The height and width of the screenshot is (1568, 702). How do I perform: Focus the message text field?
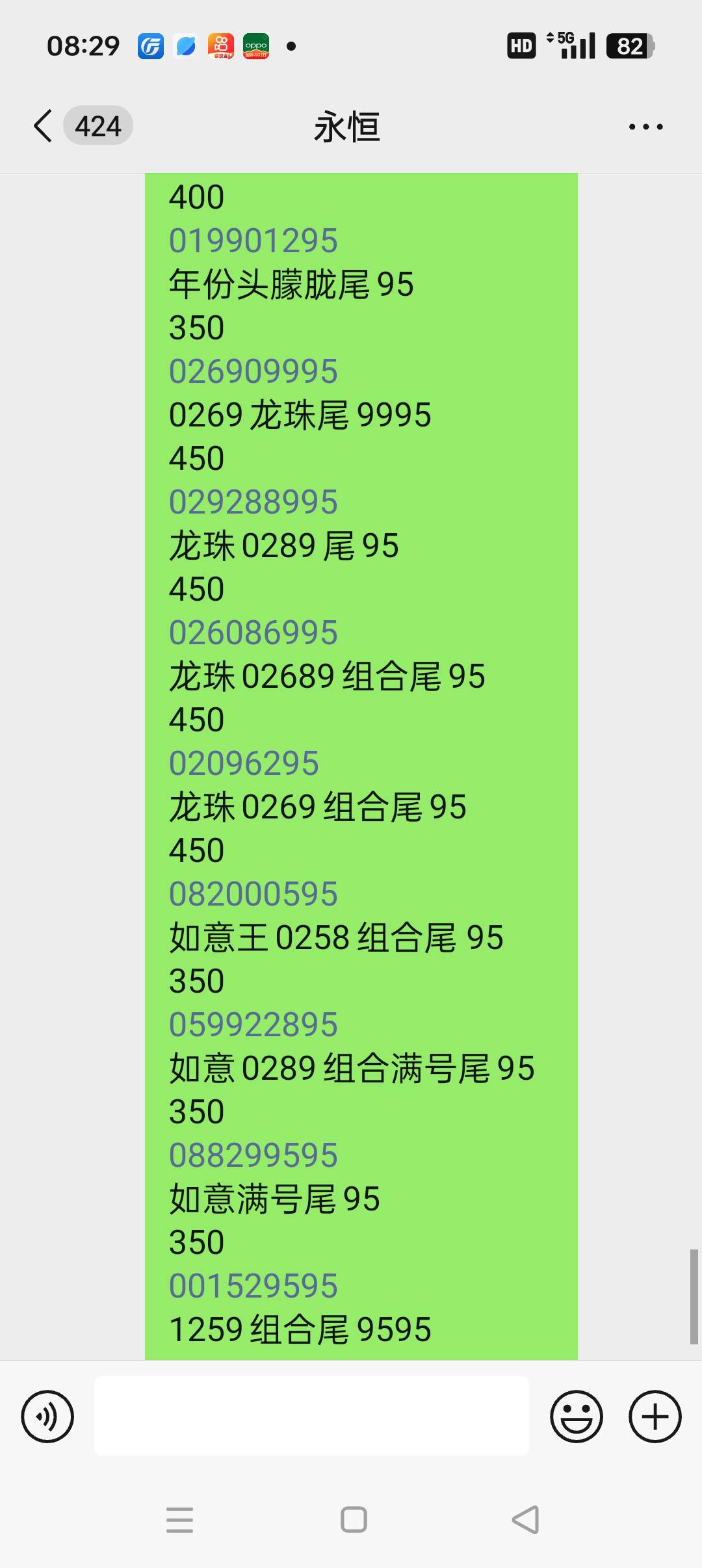coord(311,1415)
